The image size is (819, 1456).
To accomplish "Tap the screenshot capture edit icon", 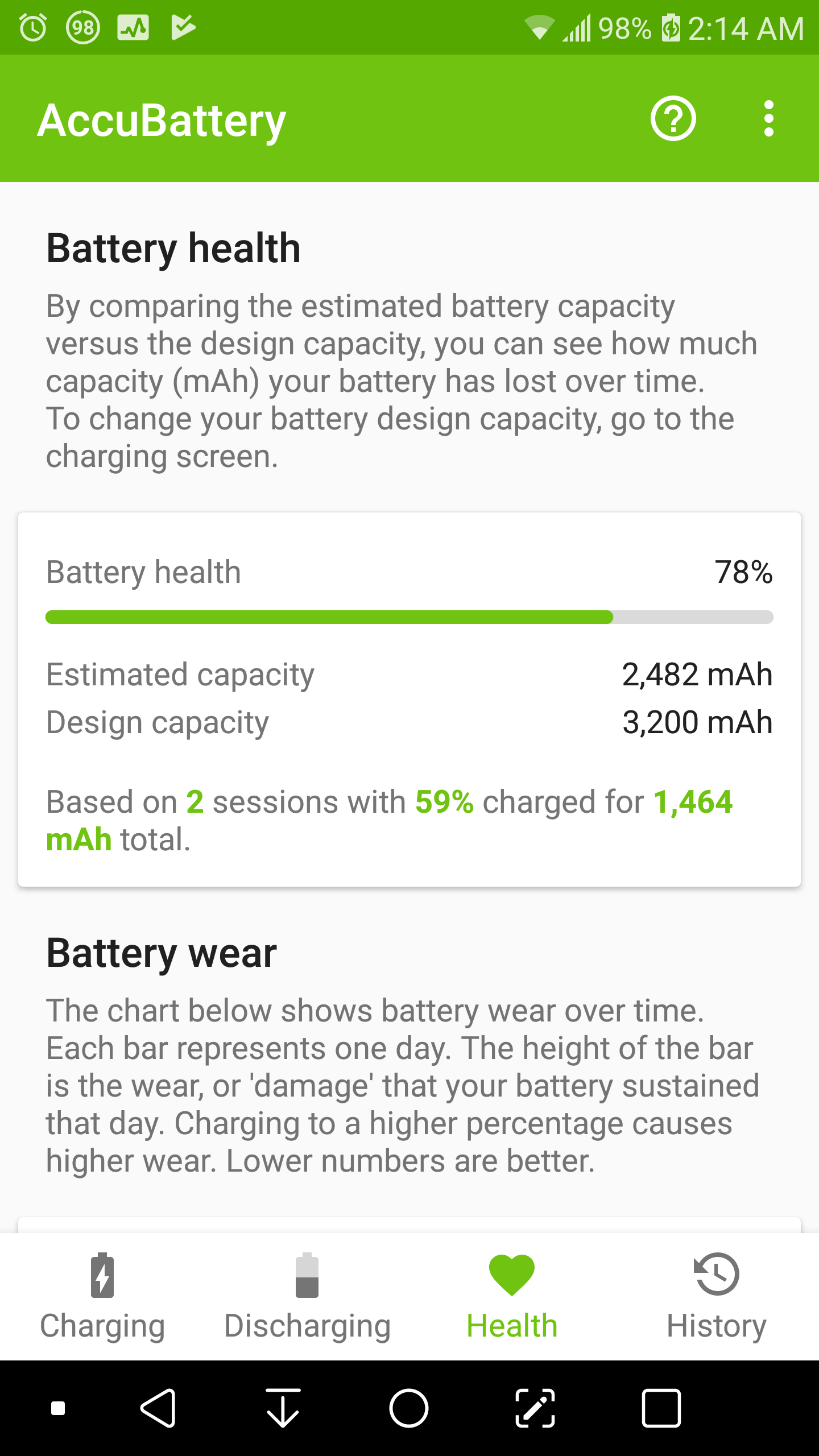I will [535, 1408].
